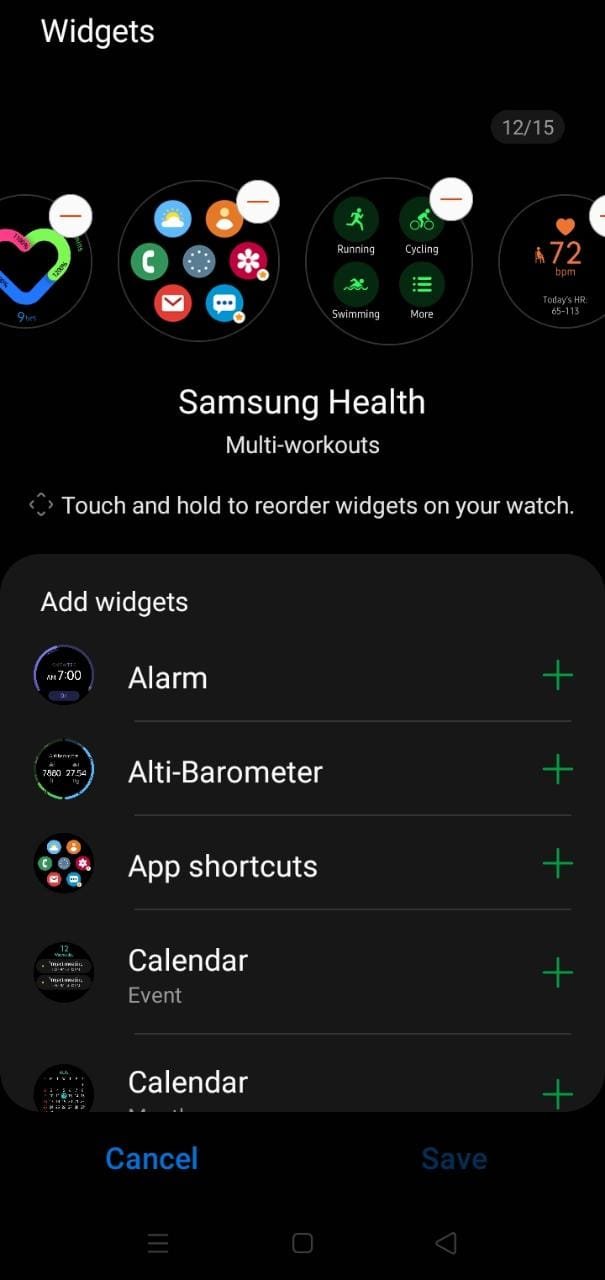Remove the heart-shaped daily activity widget
Viewport: 605px width, 1280px height.
[x=71, y=215]
